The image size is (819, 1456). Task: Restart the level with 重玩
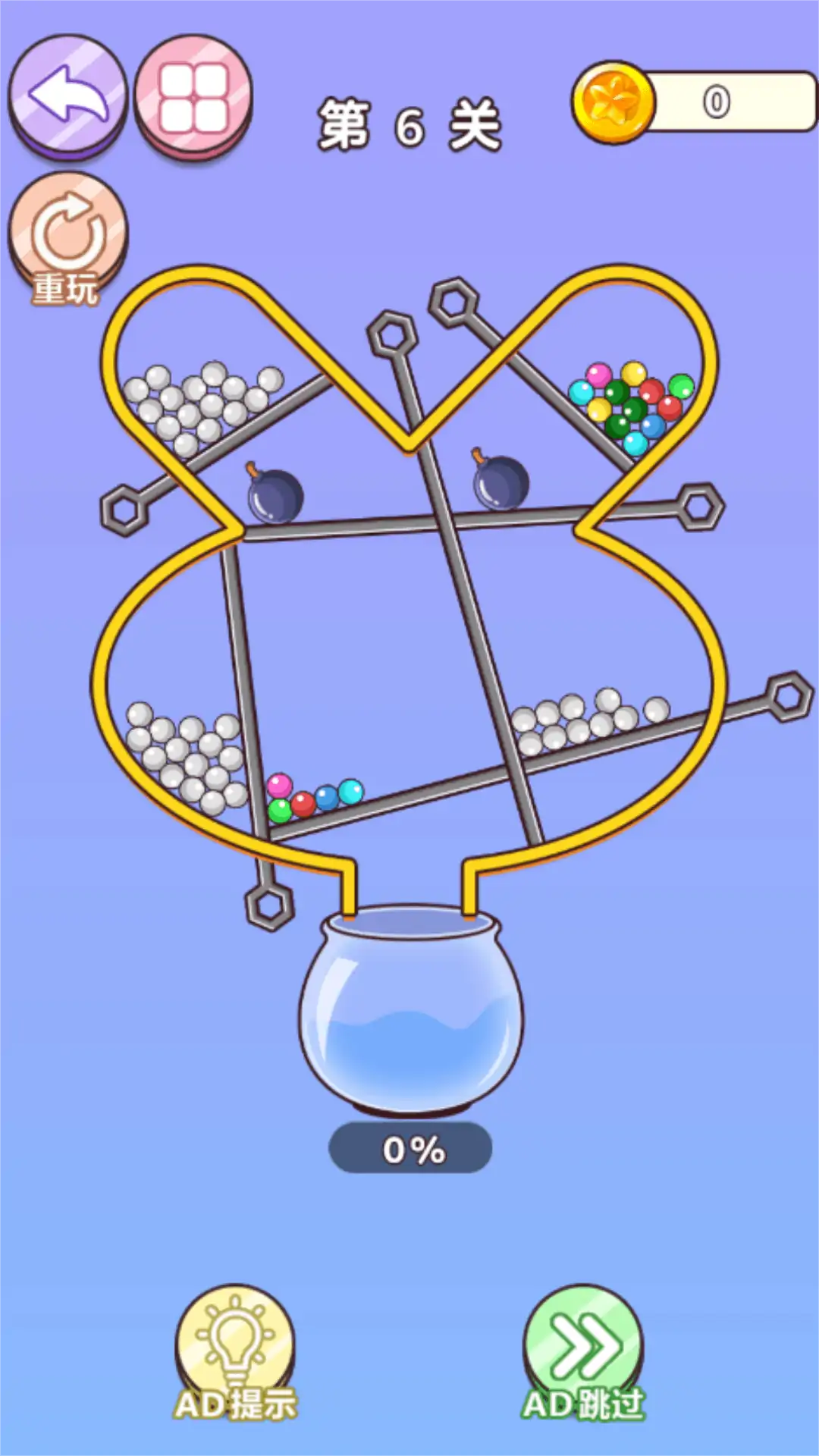[x=68, y=237]
